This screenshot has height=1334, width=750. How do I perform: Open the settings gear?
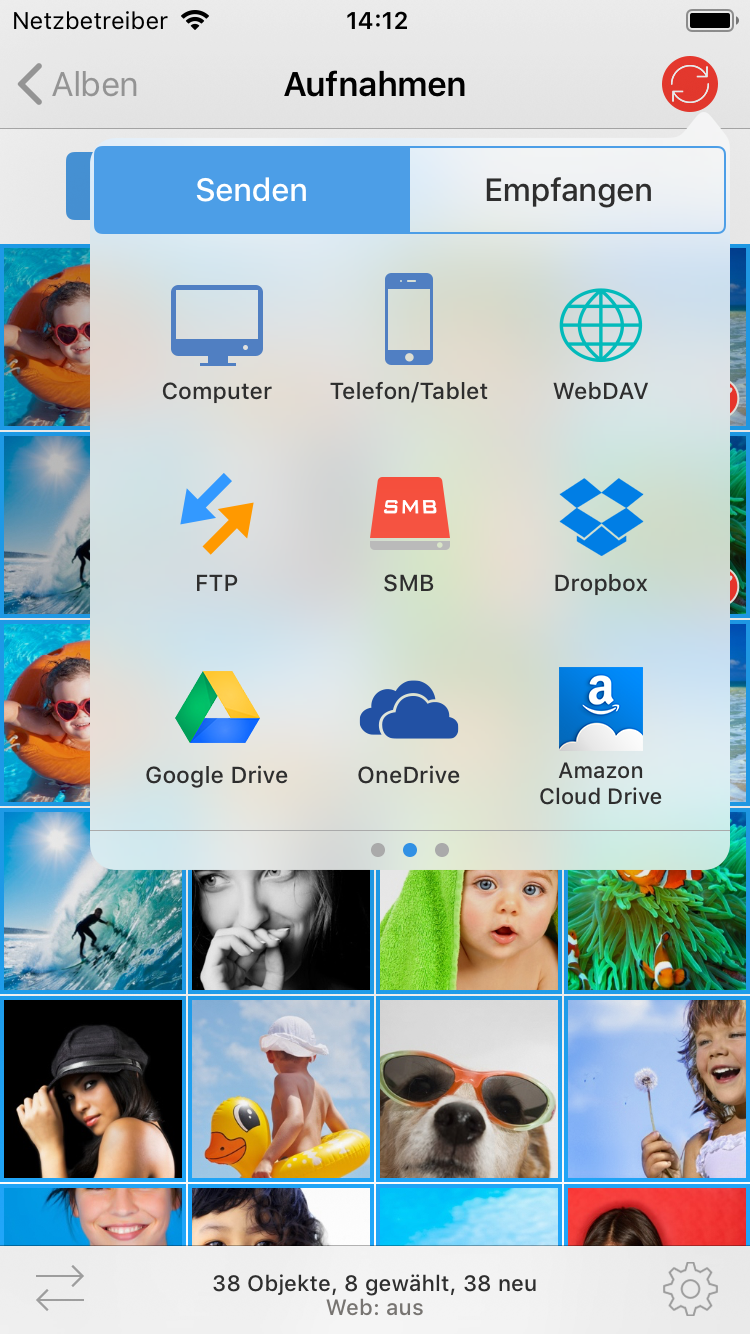(x=690, y=1290)
